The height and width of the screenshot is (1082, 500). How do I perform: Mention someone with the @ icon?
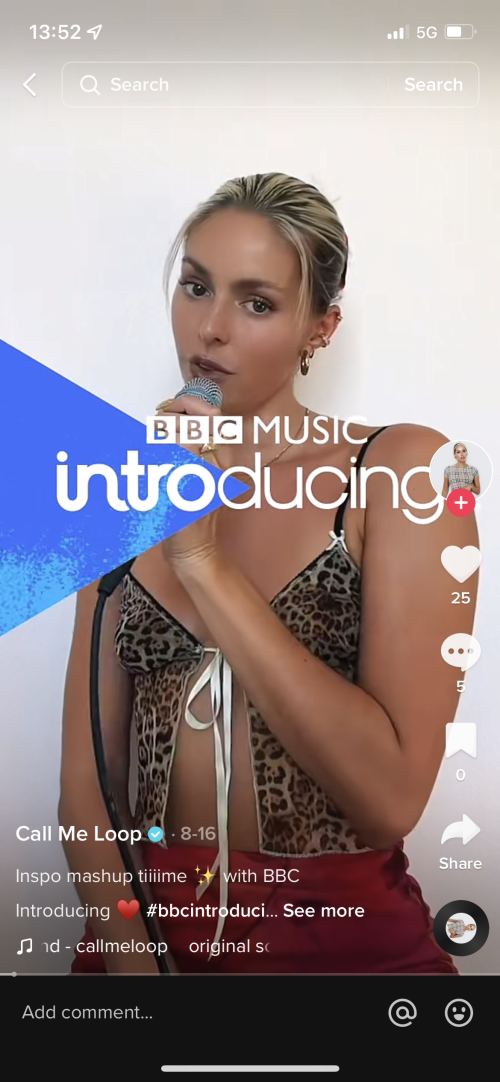(403, 1012)
